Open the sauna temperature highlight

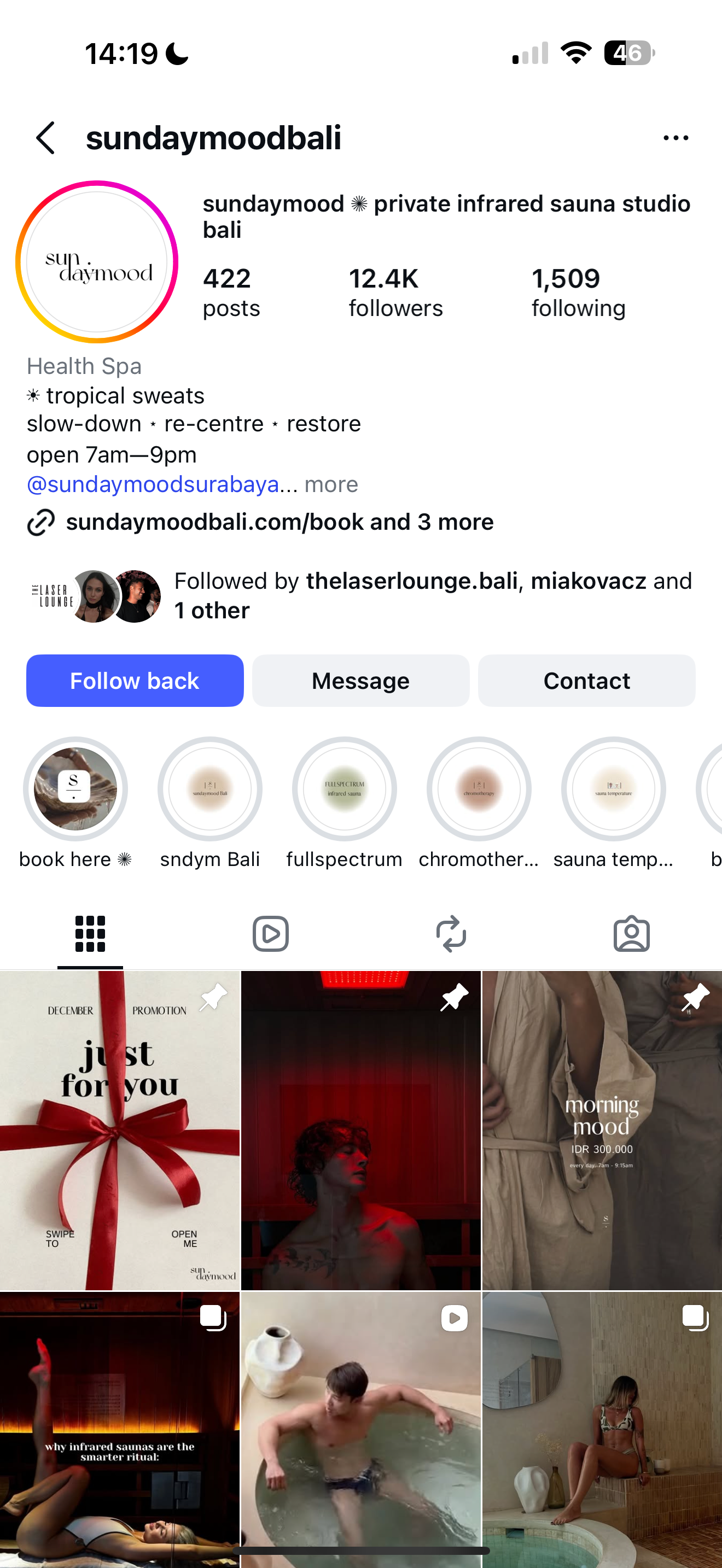(x=614, y=789)
